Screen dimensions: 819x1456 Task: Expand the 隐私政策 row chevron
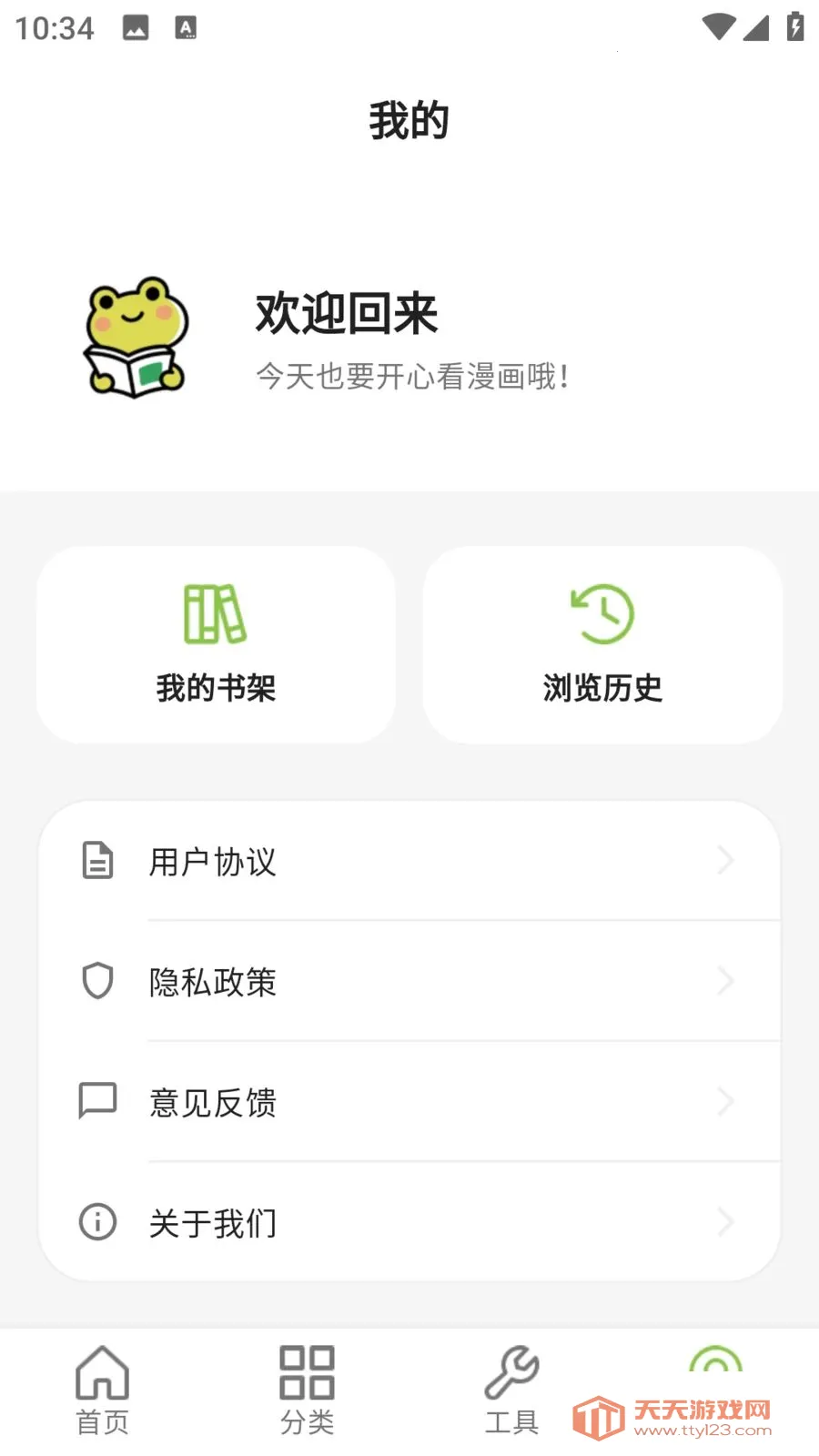pos(724,981)
